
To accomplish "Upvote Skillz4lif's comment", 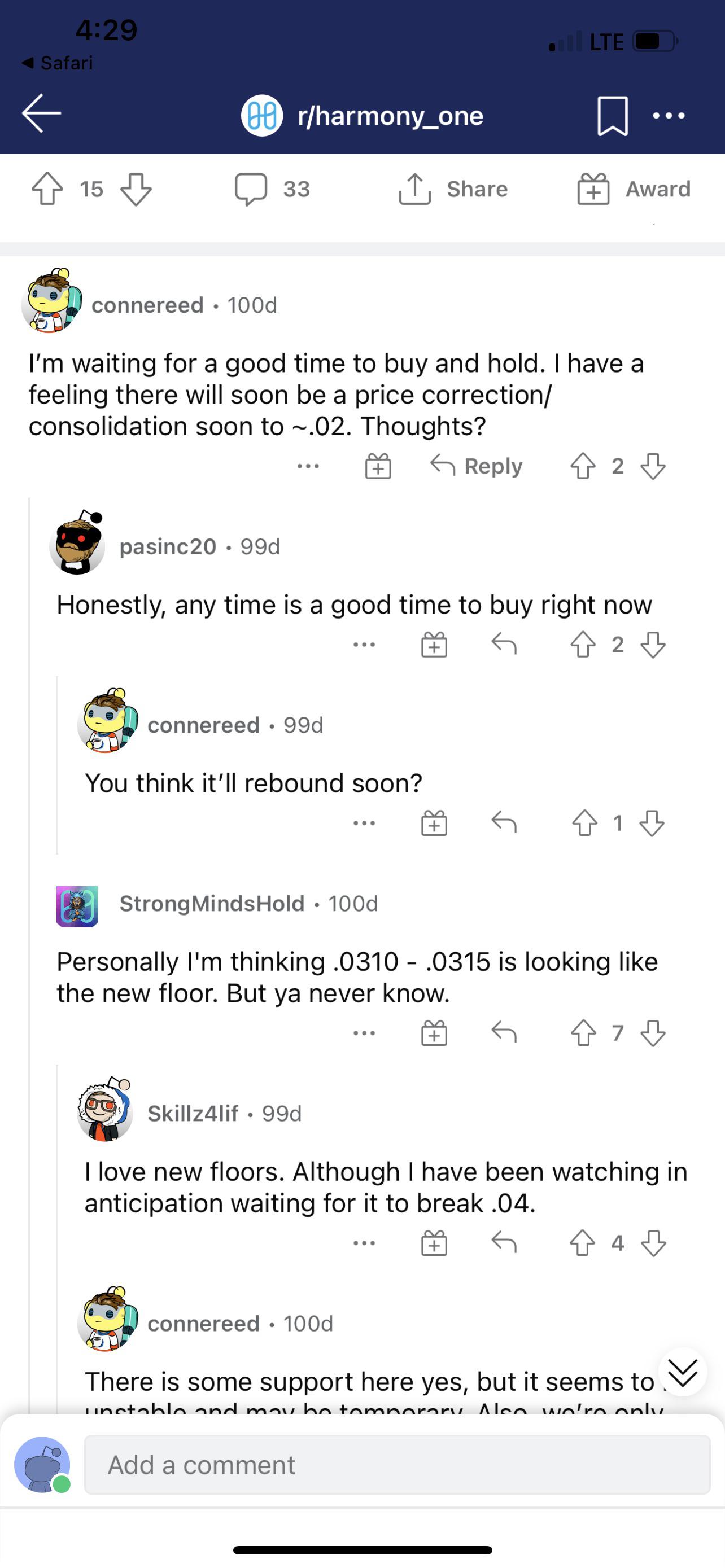I will 582,1243.
